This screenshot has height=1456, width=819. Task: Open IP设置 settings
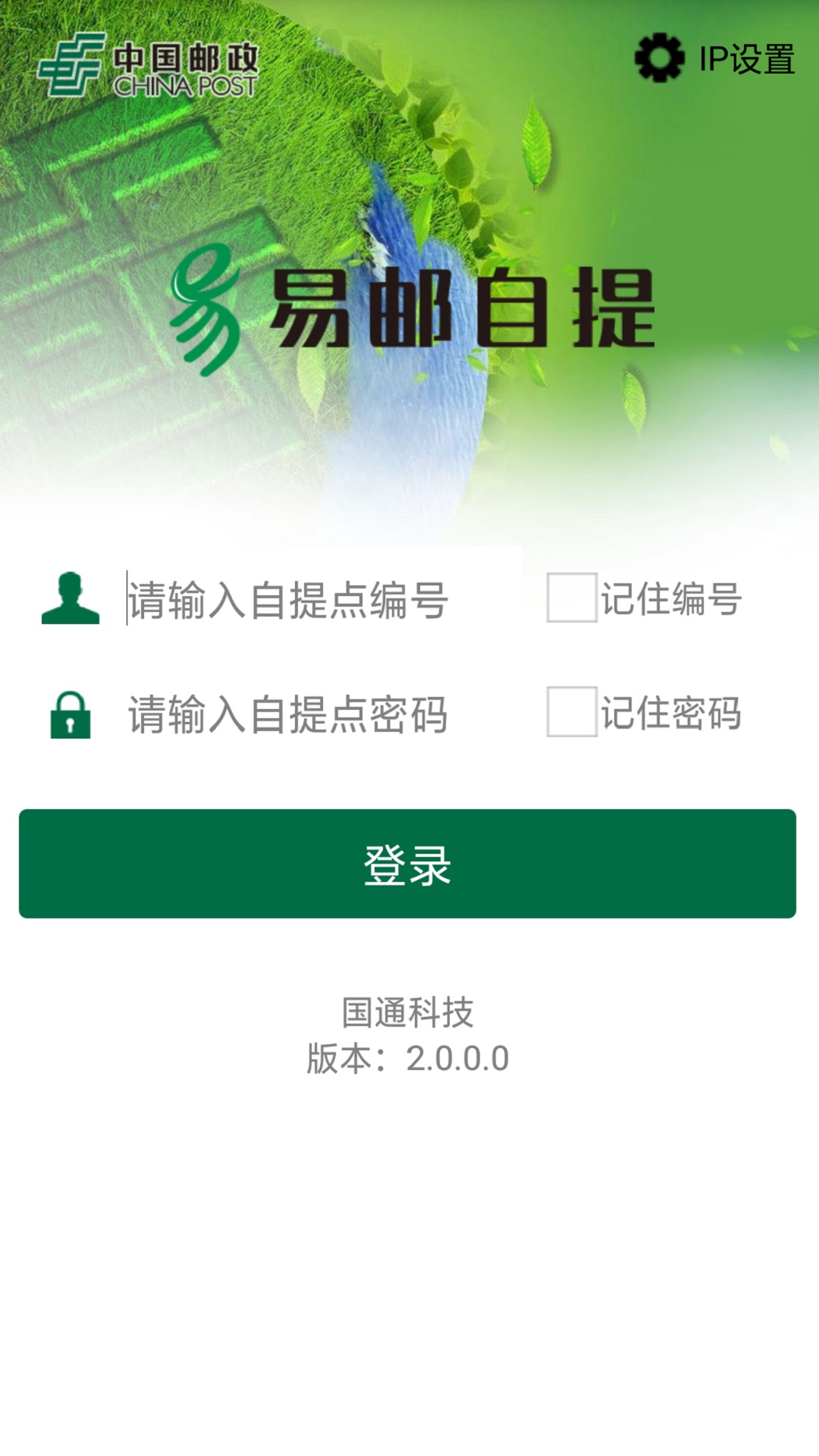[714, 58]
